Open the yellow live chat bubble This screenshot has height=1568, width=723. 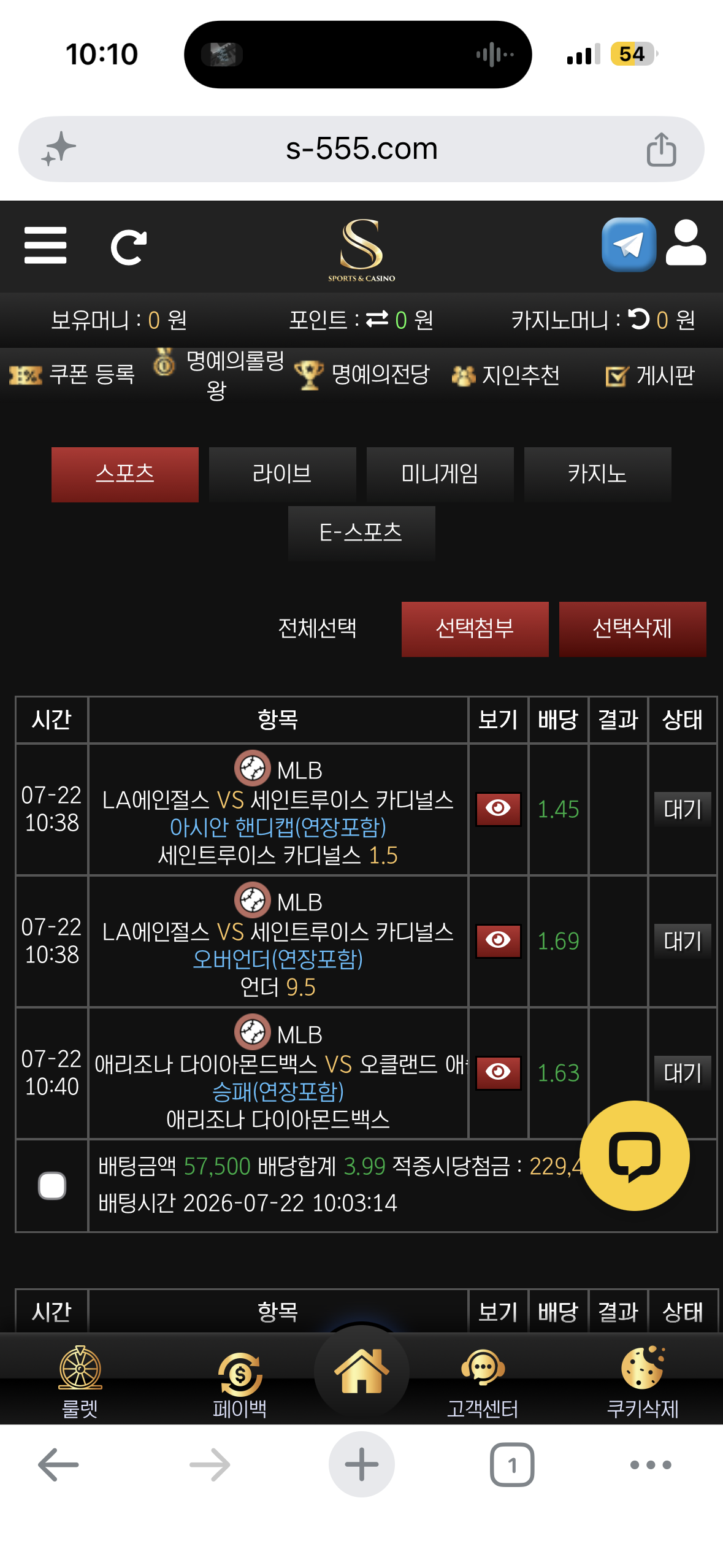(x=634, y=1155)
